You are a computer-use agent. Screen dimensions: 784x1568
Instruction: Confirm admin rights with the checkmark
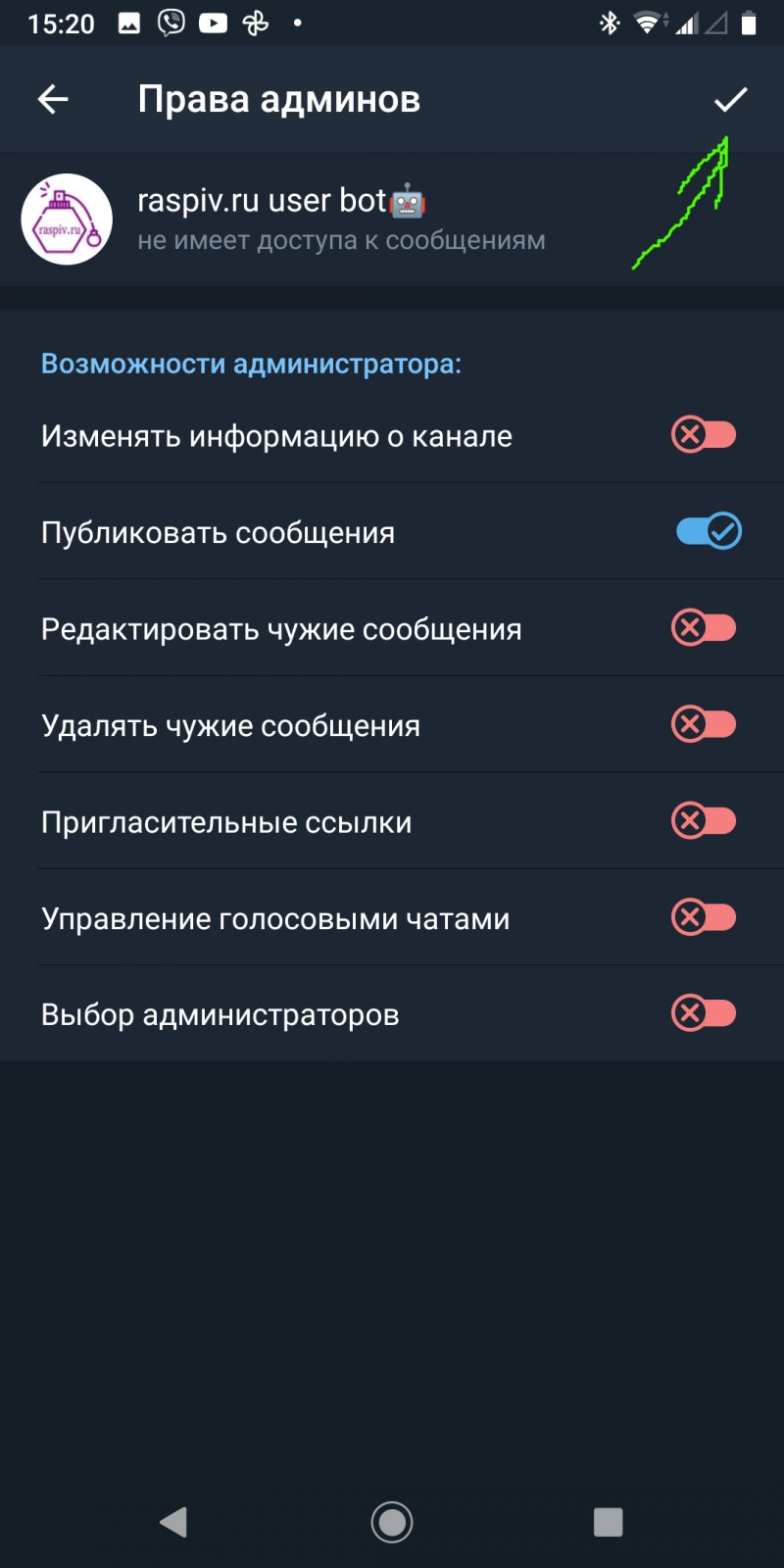[x=730, y=99]
